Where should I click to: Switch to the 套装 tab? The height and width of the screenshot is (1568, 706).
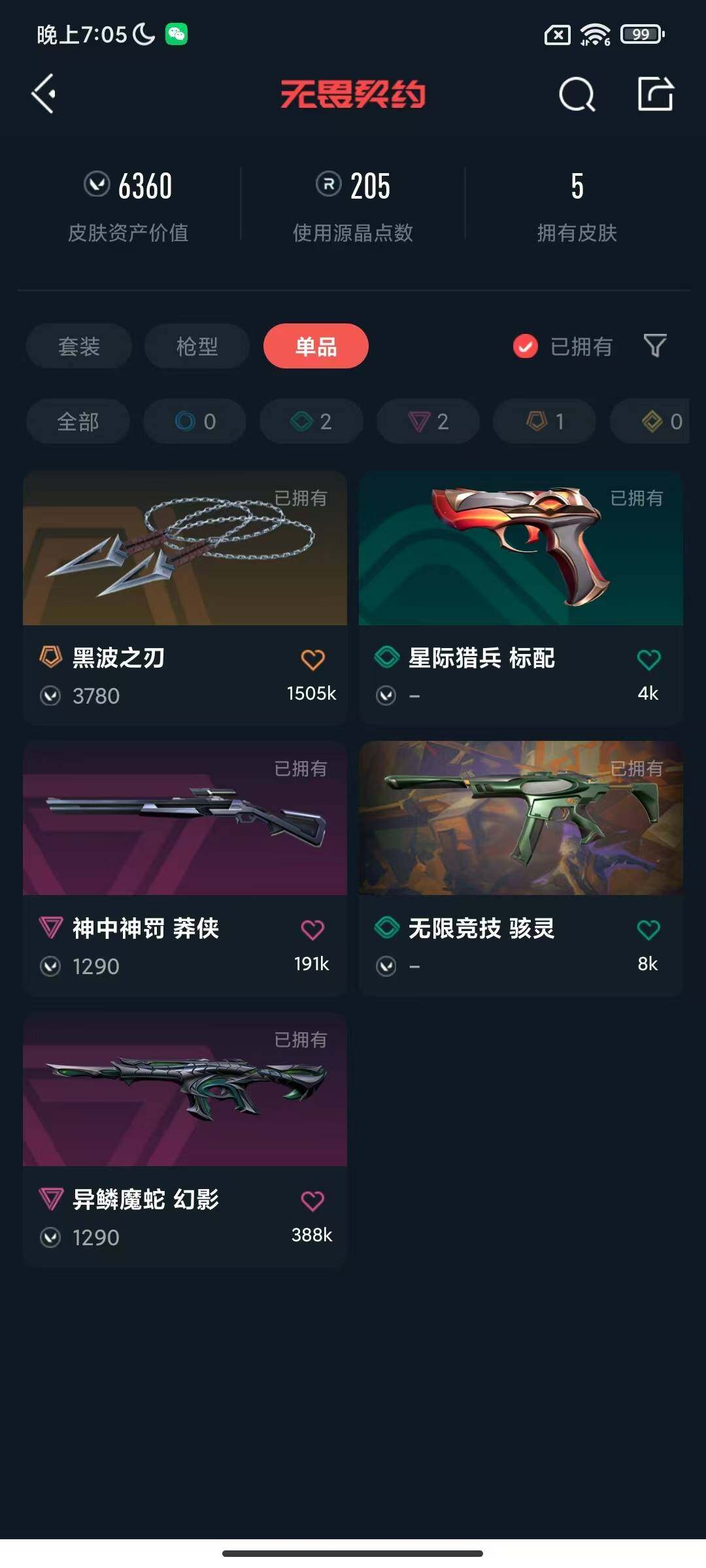pos(79,346)
